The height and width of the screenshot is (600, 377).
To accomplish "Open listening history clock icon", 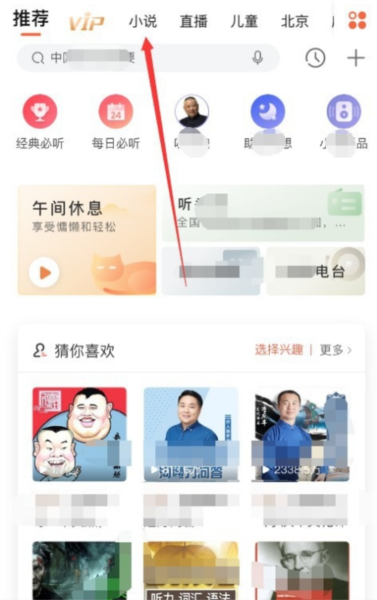I will click(x=315, y=58).
